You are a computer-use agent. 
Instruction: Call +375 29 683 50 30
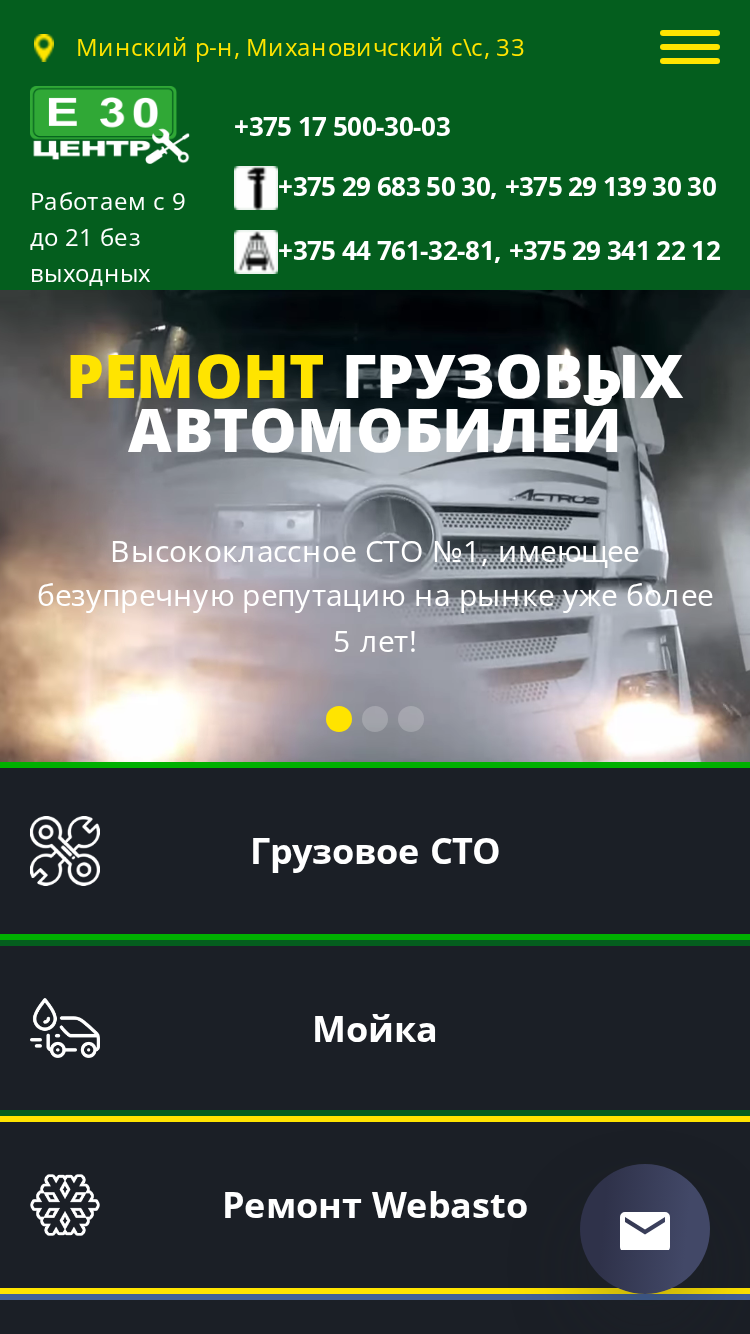(x=387, y=187)
